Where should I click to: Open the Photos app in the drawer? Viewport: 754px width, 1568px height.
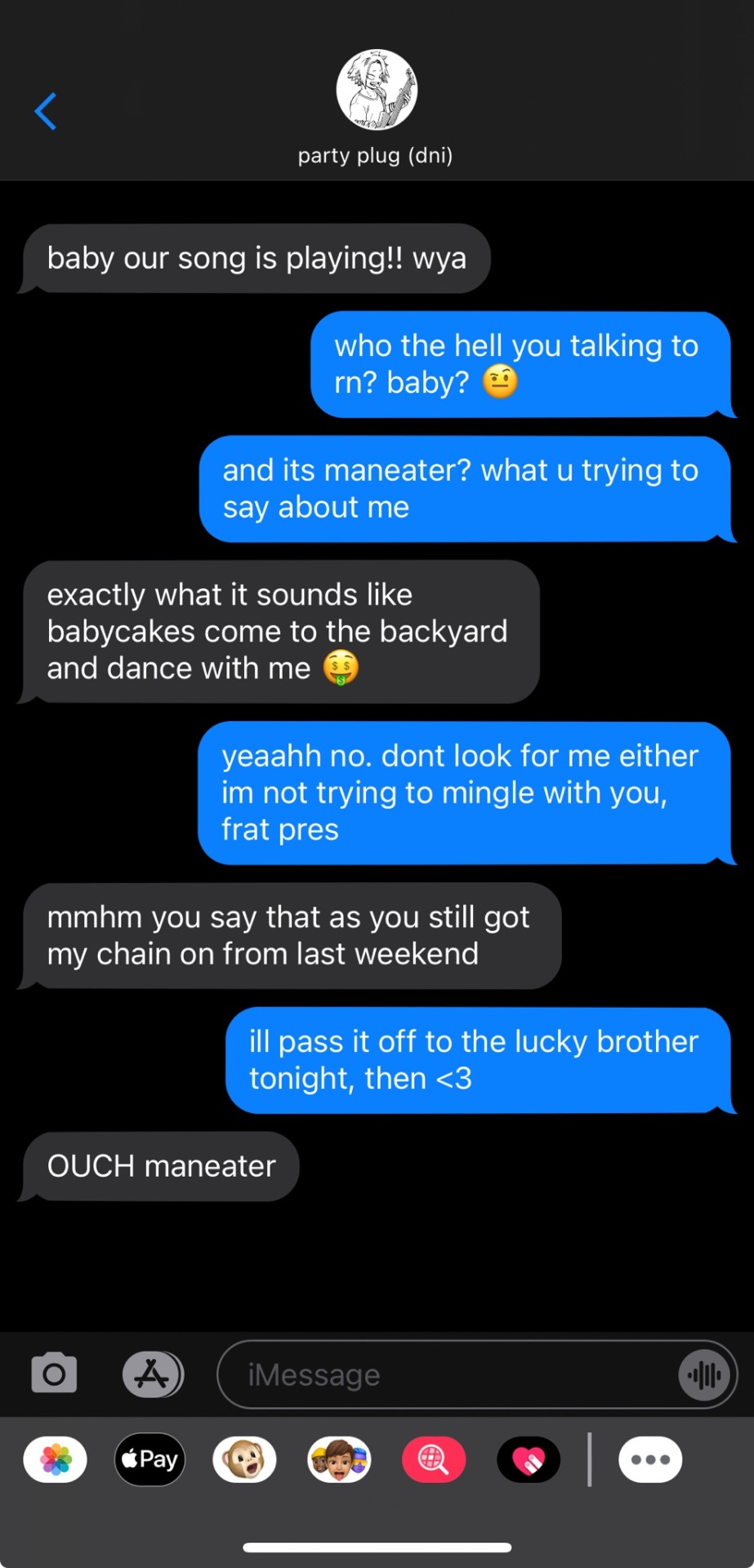(x=56, y=1459)
